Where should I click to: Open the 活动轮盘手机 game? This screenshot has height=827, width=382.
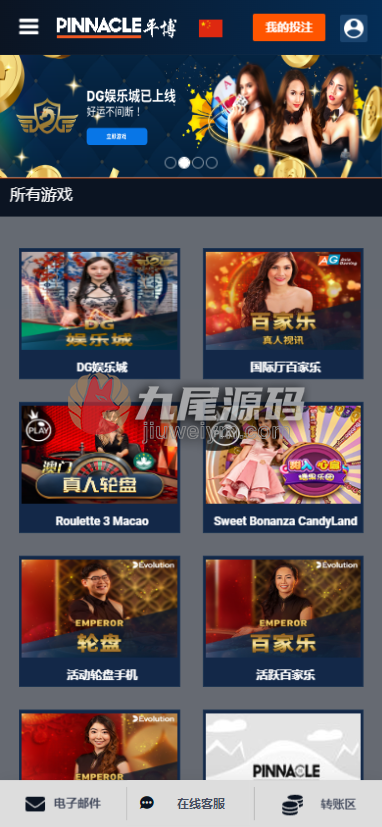(x=100, y=621)
